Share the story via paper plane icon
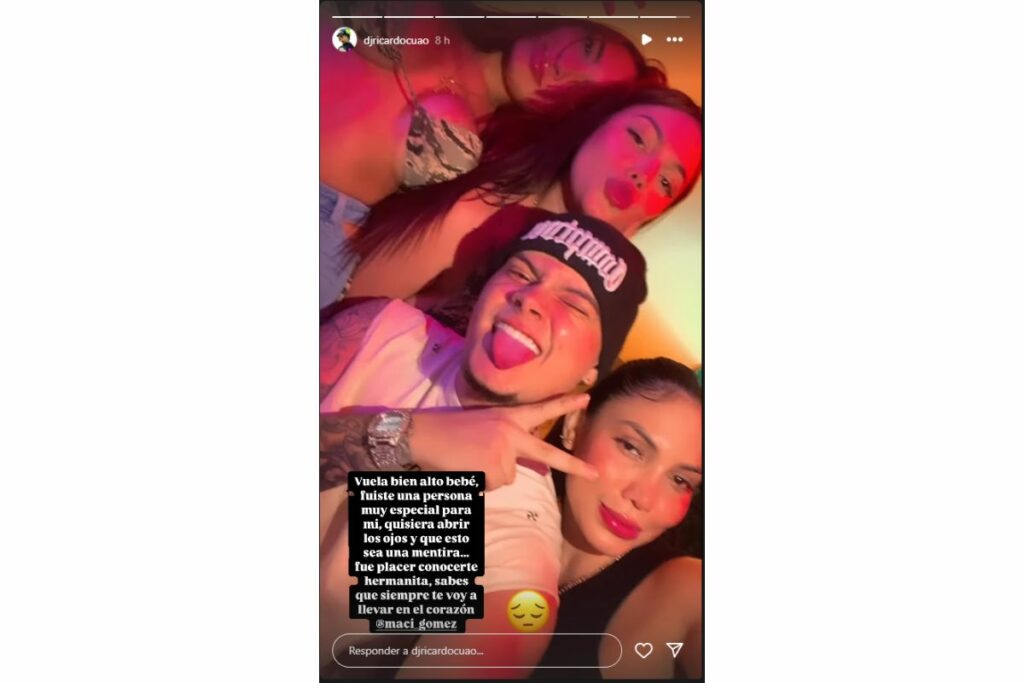1024x683 pixels. coord(675,650)
